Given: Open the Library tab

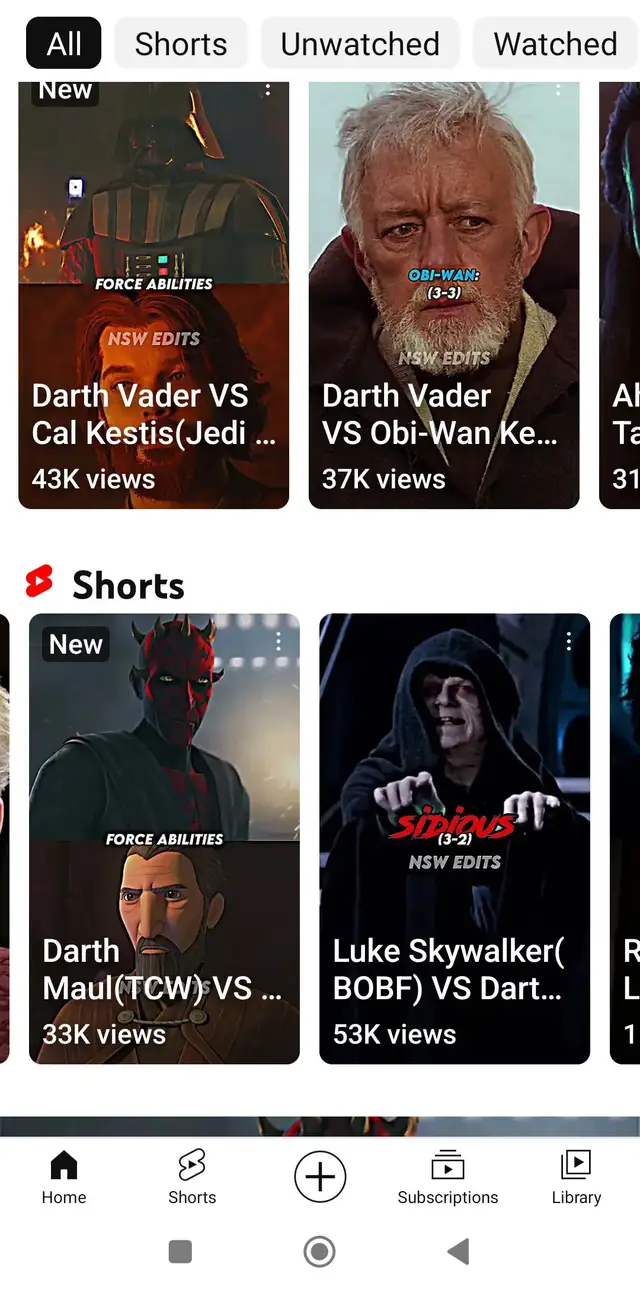Looking at the screenshot, I should [x=576, y=1177].
